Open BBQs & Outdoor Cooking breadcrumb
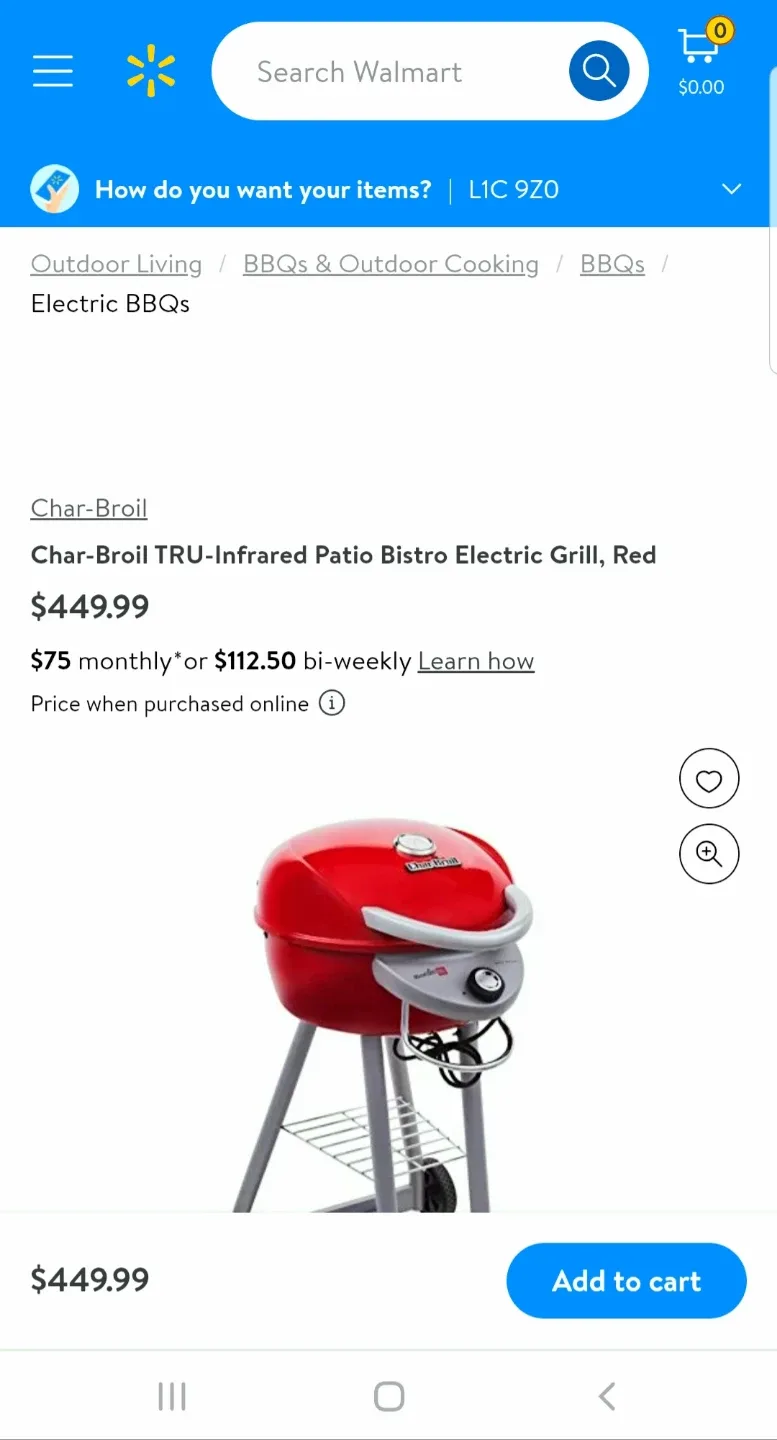 tap(390, 263)
